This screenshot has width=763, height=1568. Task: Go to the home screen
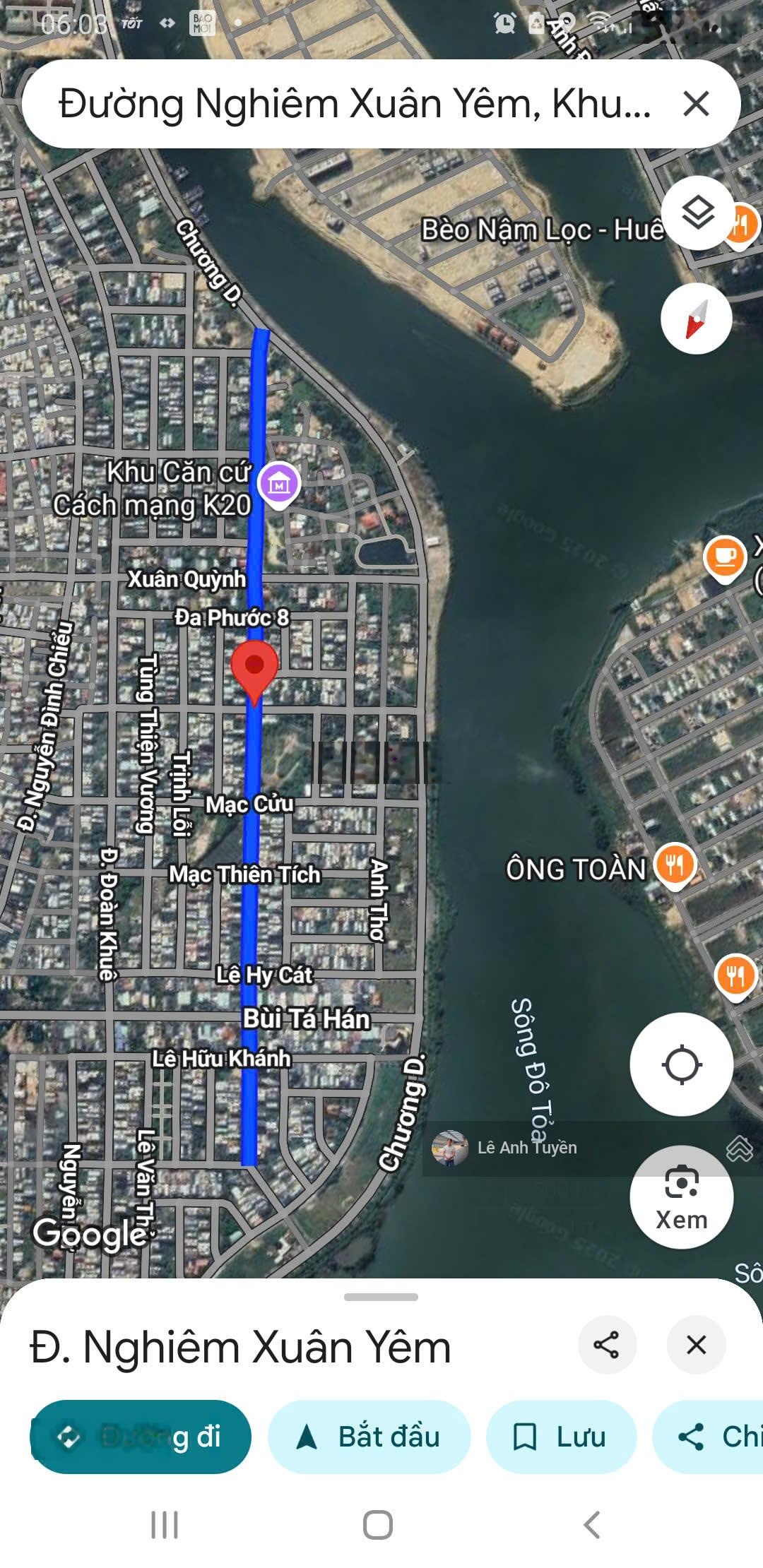pyautogui.click(x=378, y=1525)
